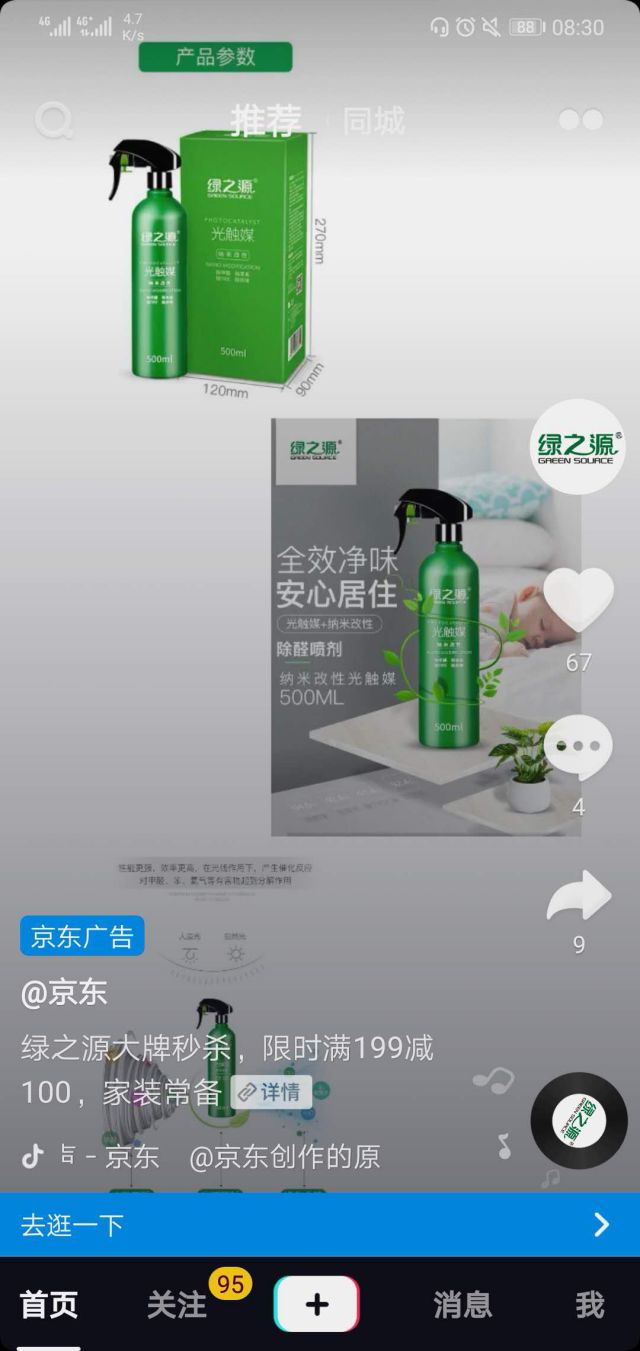Switch to the 推荐 tab

(265, 120)
